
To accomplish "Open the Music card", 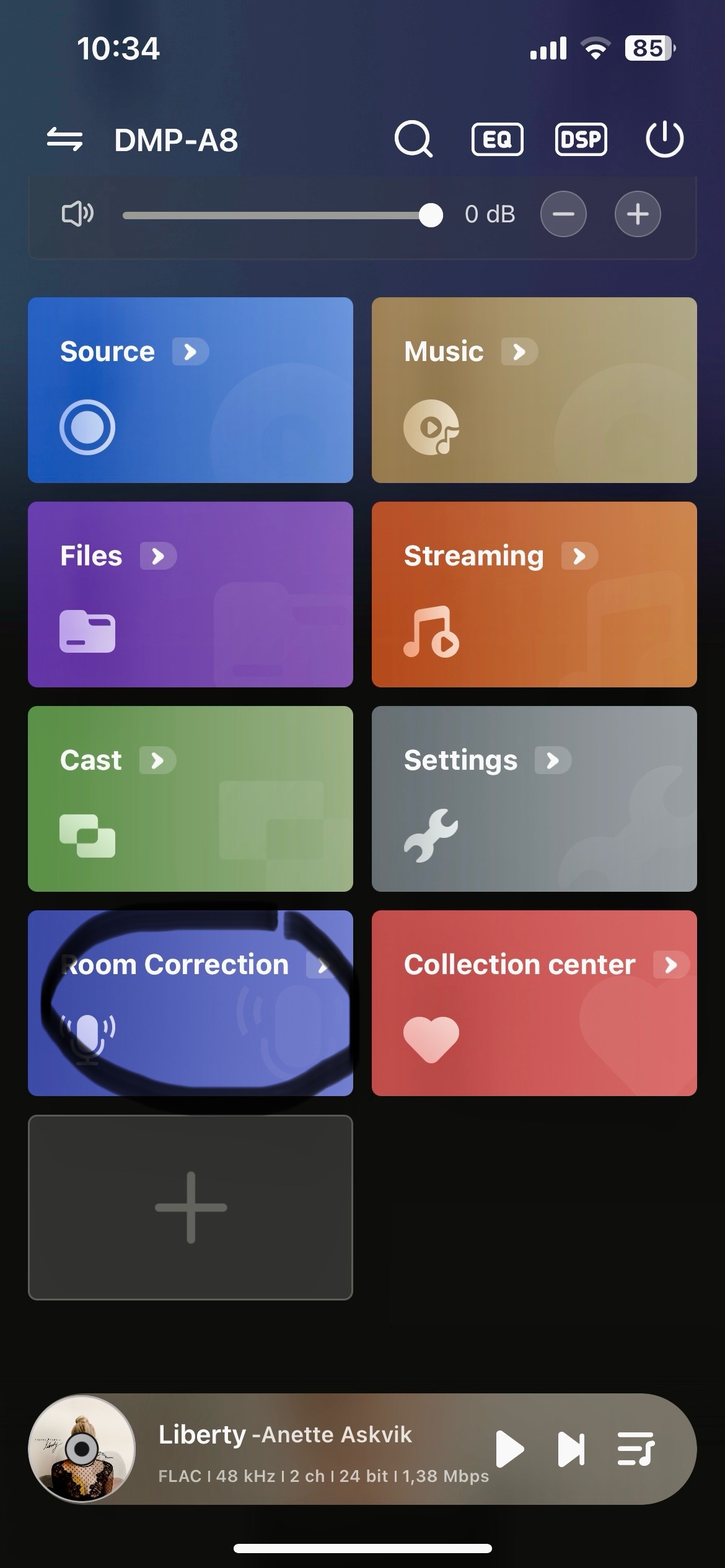I will pyautogui.click(x=534, y=390).
